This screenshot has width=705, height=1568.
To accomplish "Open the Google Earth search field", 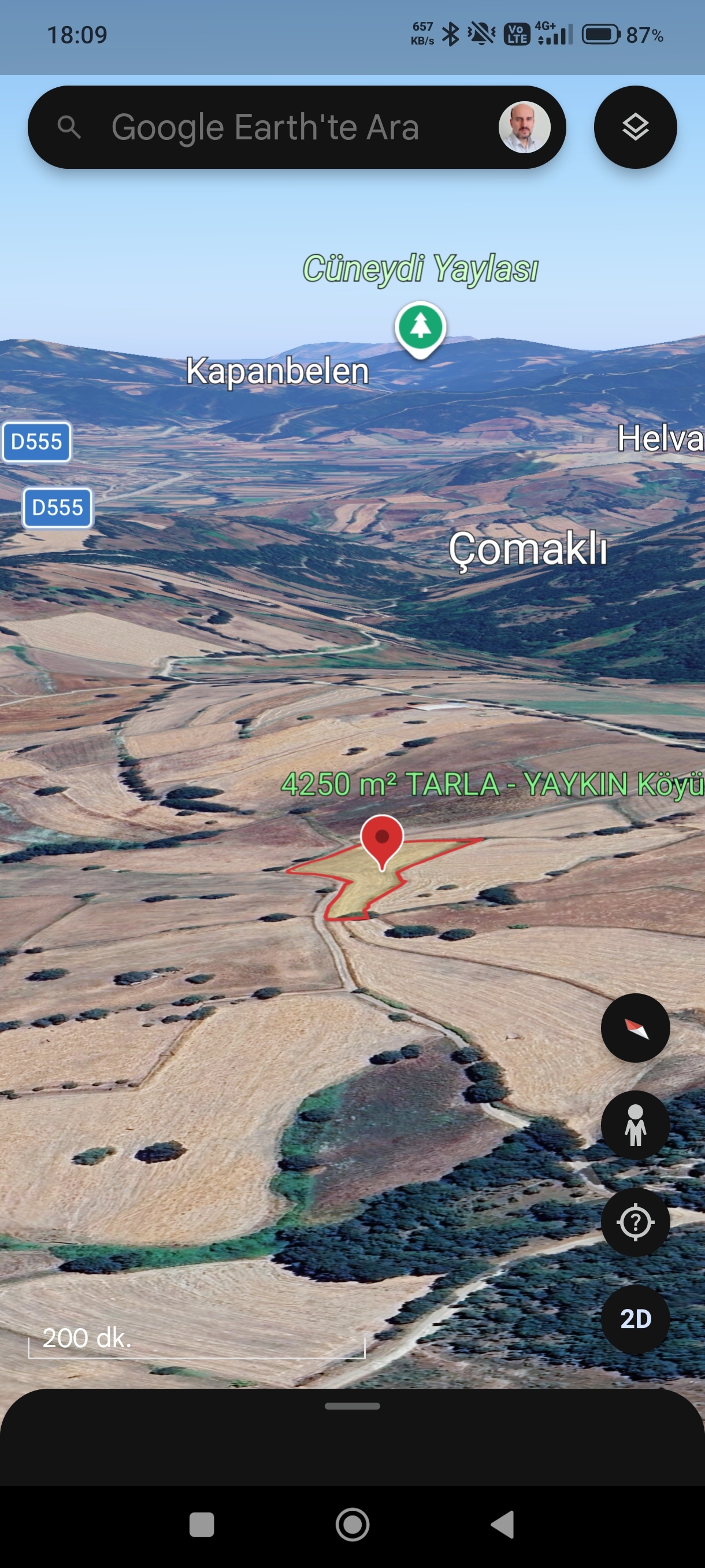I will click(265, 127).
